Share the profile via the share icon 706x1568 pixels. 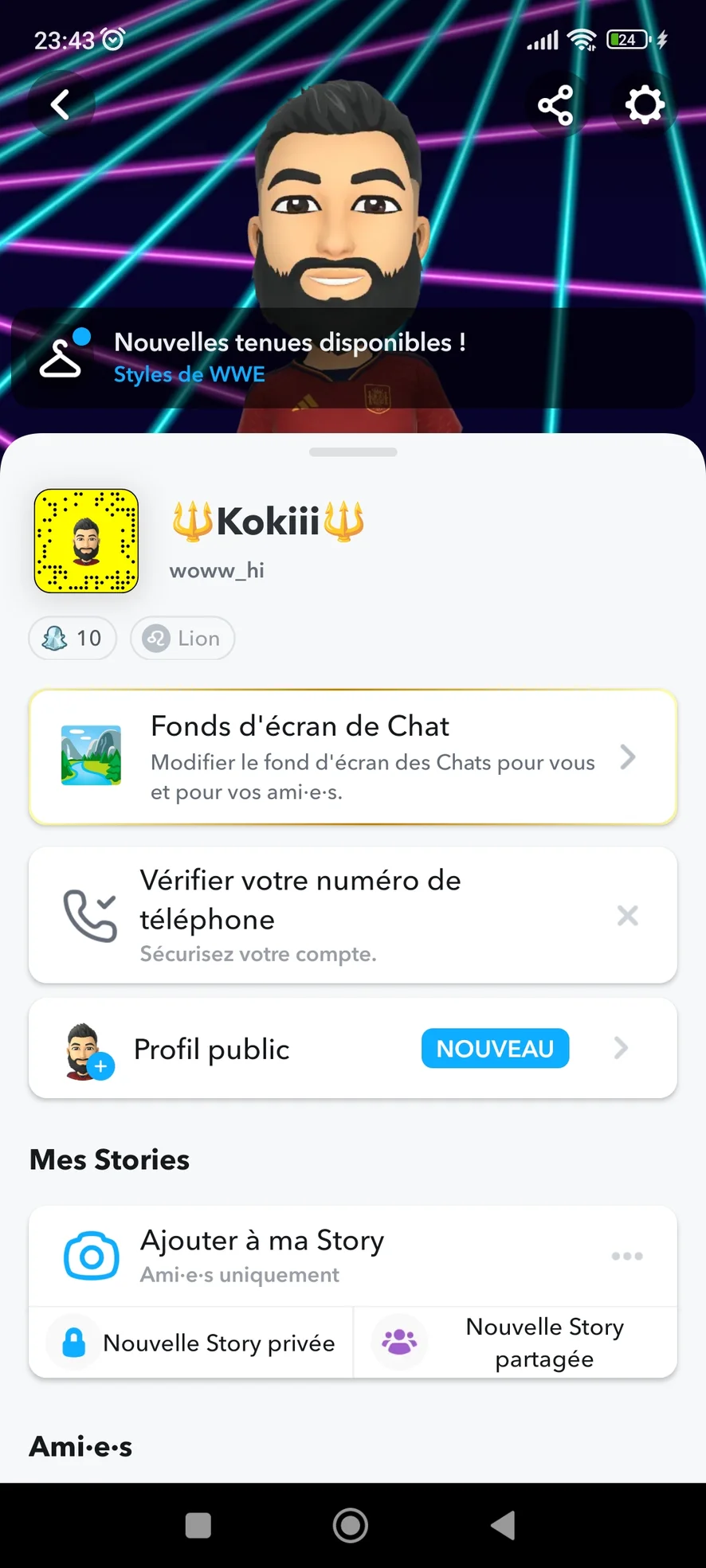[x=555, y=105]
